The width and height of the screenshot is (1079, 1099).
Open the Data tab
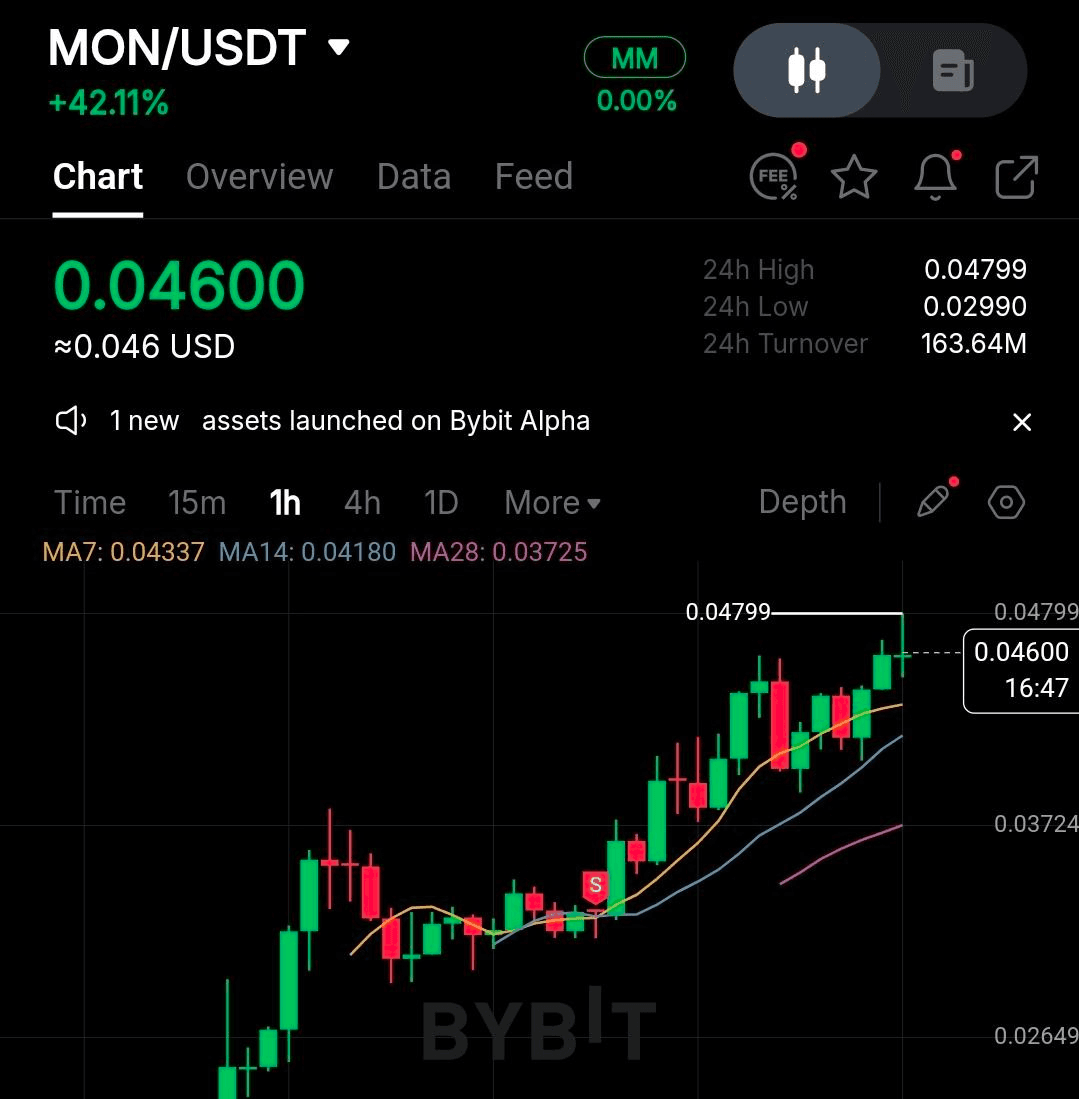tap(413, 177)
